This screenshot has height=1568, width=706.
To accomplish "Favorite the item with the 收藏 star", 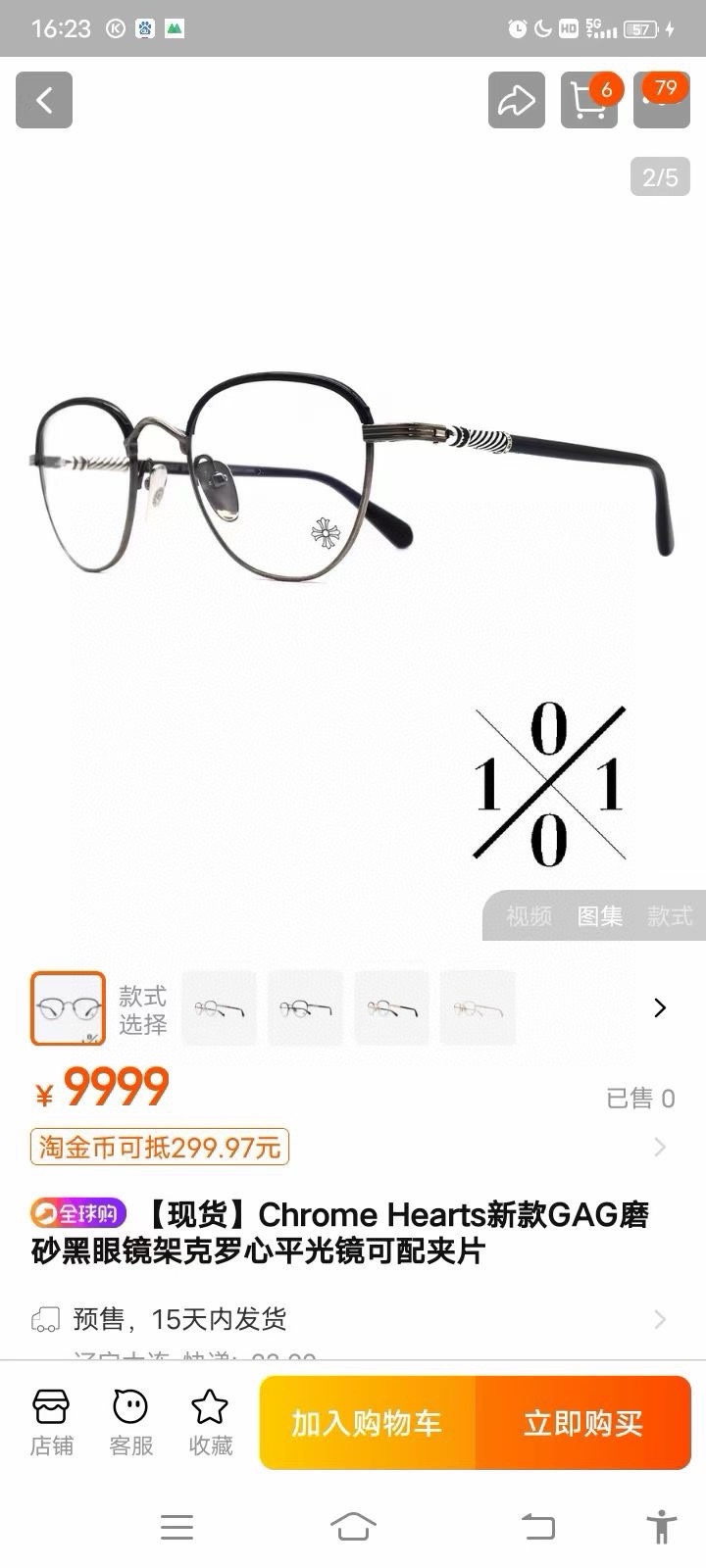I will point(210,1421).
